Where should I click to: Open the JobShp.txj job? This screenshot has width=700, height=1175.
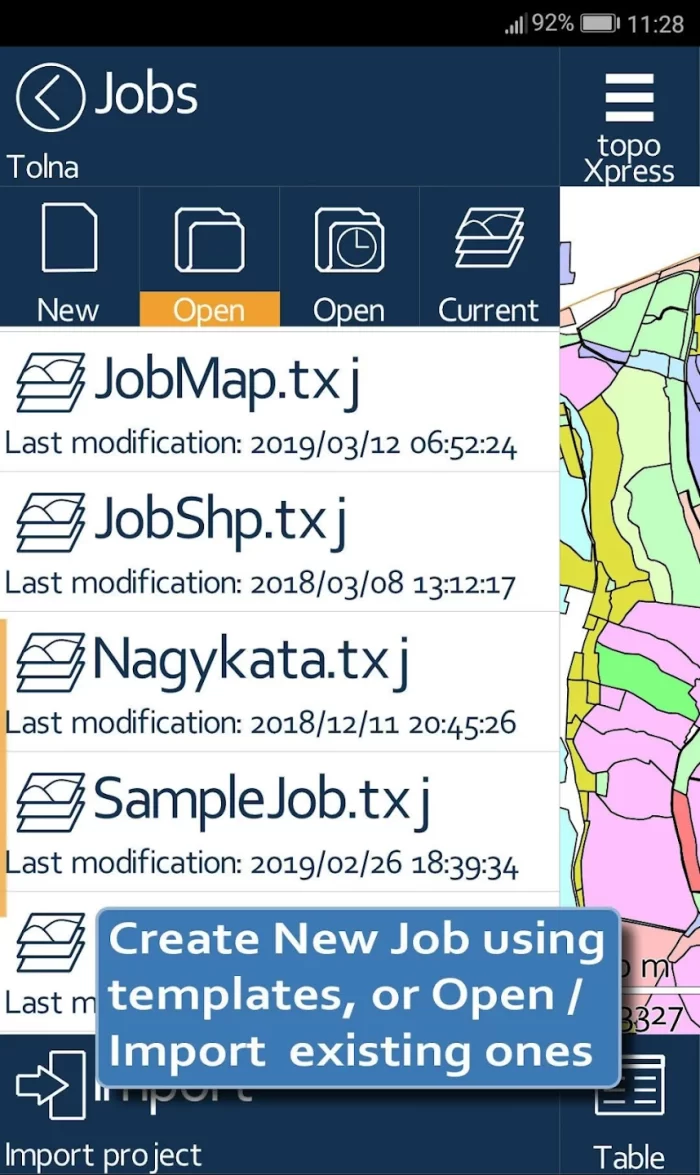278,540
